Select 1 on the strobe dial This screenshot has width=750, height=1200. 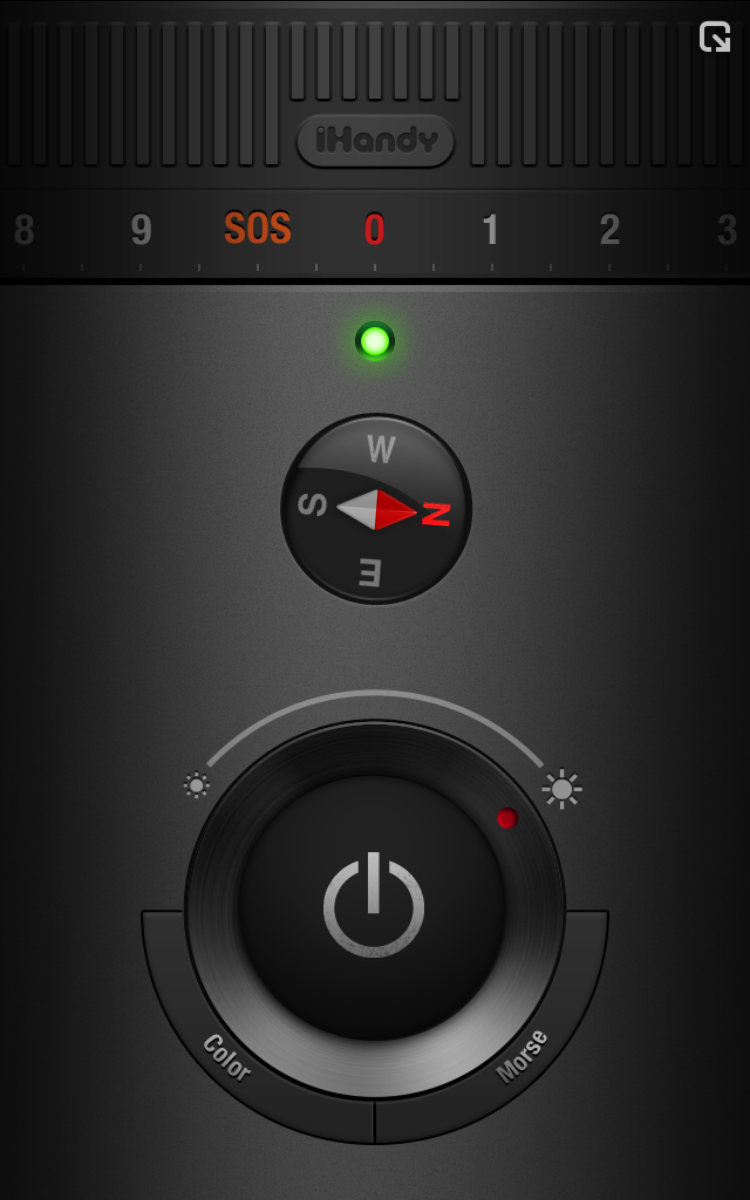click(490, 230)
